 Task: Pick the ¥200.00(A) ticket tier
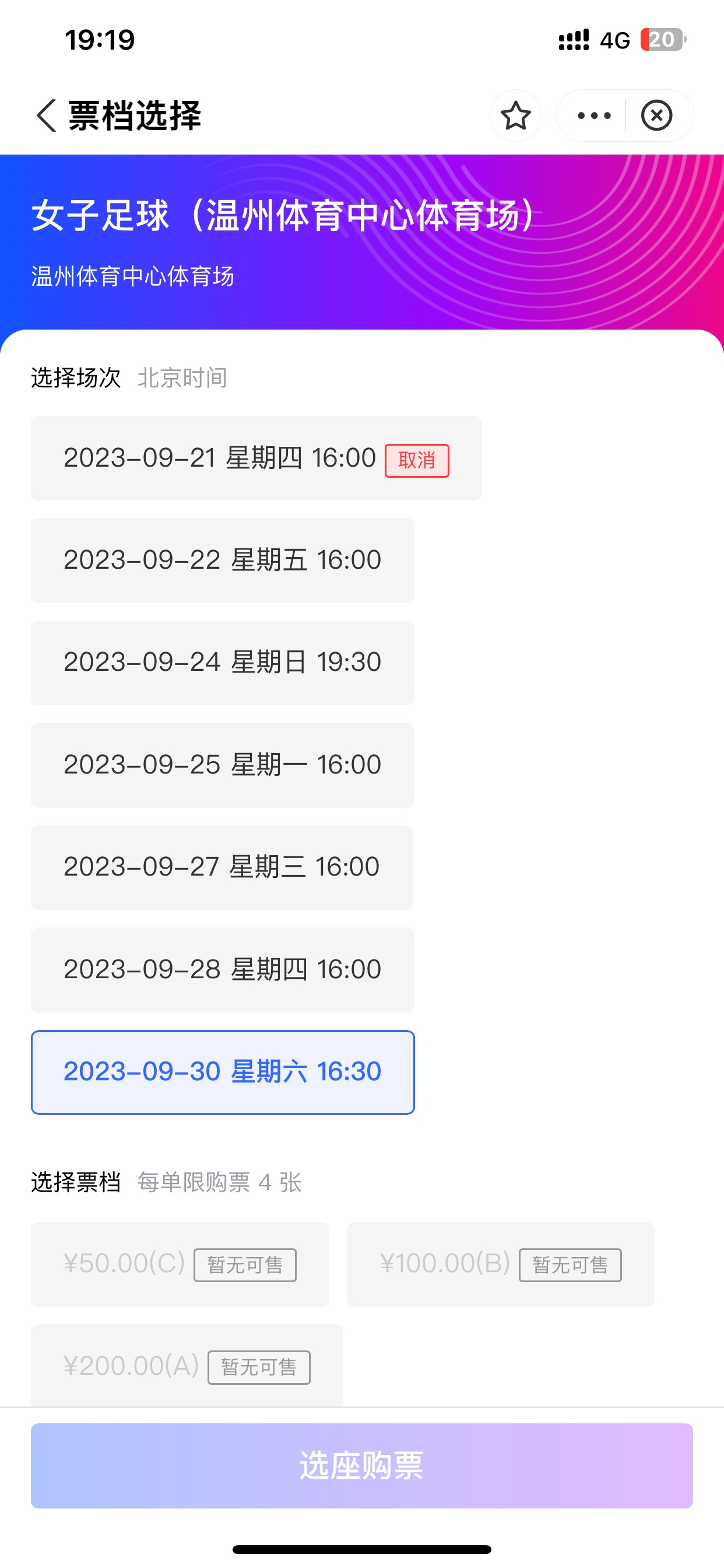[187, 1366]
